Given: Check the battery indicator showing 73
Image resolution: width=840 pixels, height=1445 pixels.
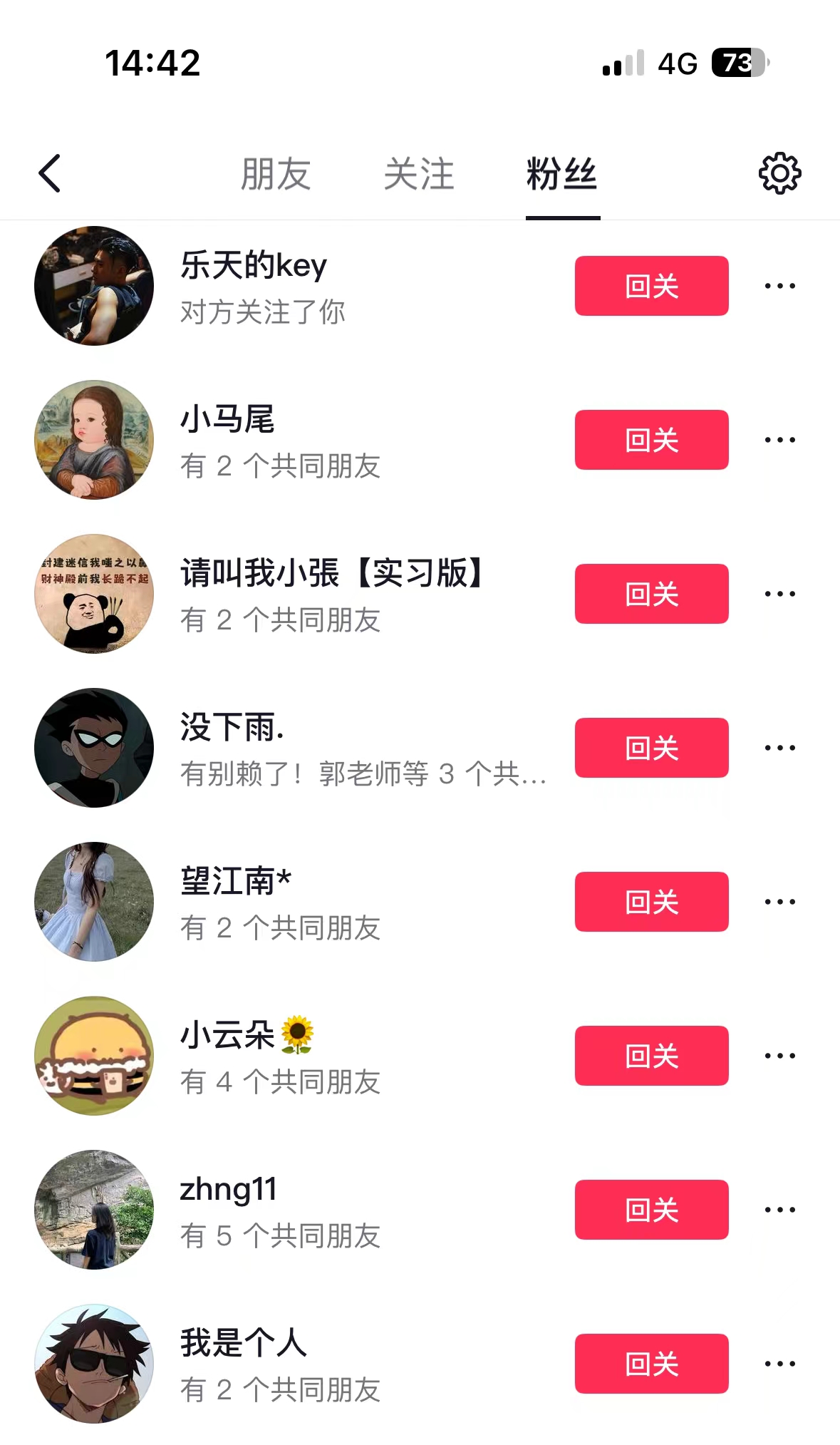Looking at the screenshot, I should click(x=736, y=64).
